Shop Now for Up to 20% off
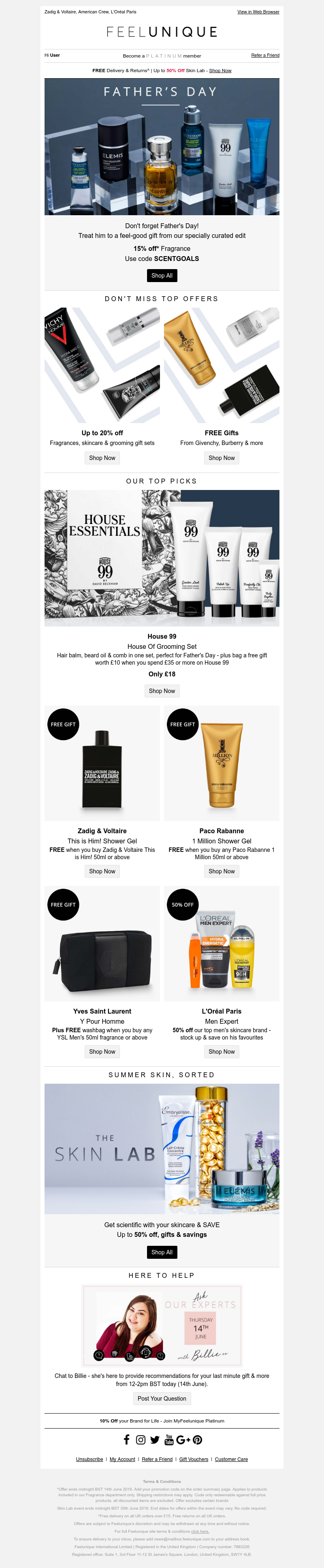 (x=102, y=458)
